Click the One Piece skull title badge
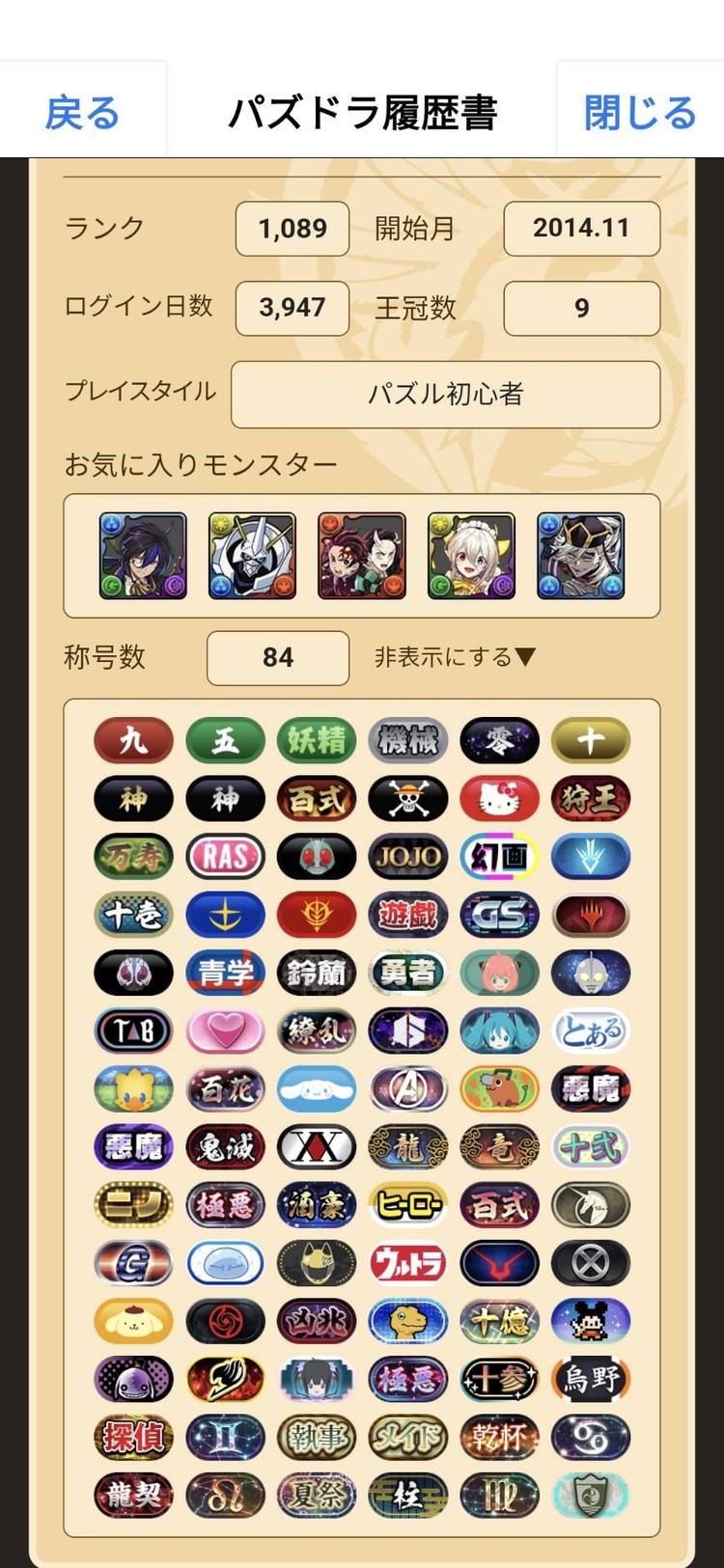Viewport: 724px width, 1568px height. [x=408, y=799]
